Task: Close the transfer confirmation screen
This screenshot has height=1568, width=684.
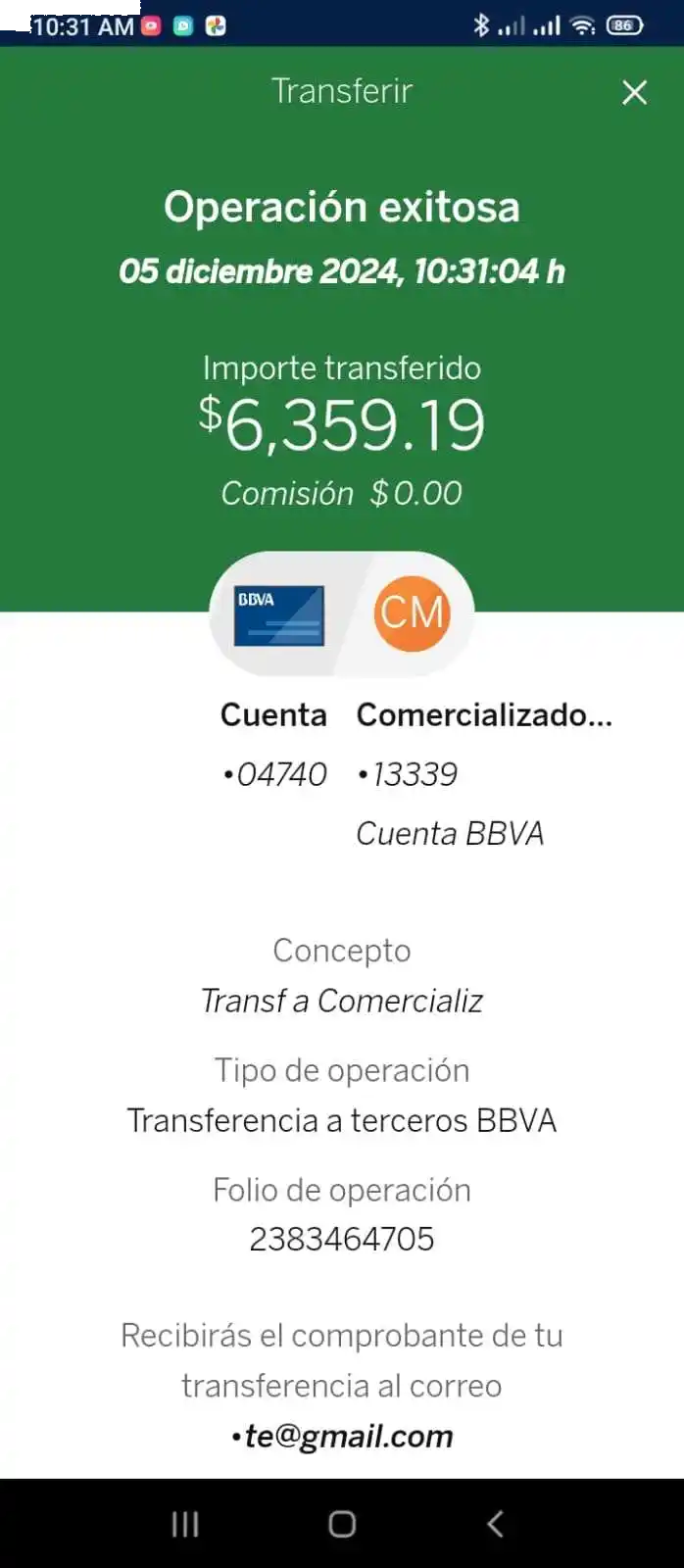Action: pos(634,93)
